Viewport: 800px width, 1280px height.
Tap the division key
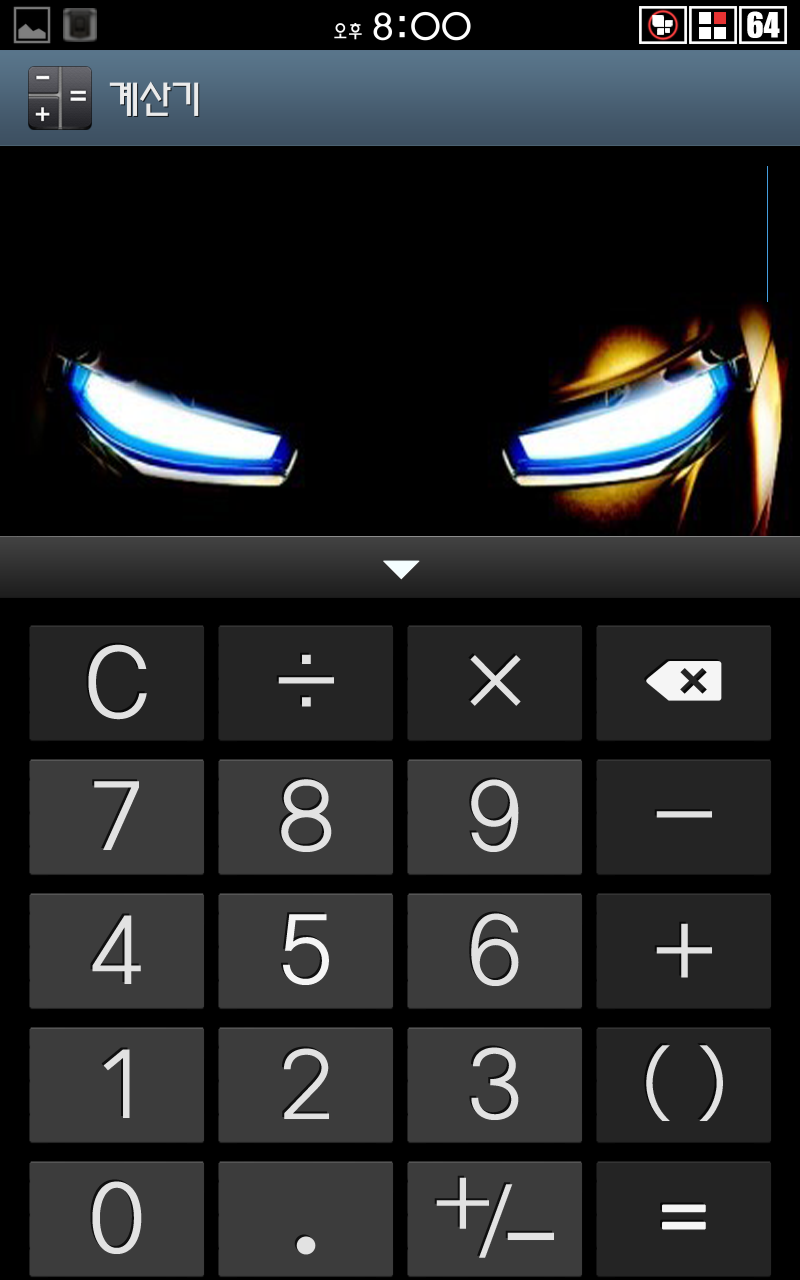305,683
